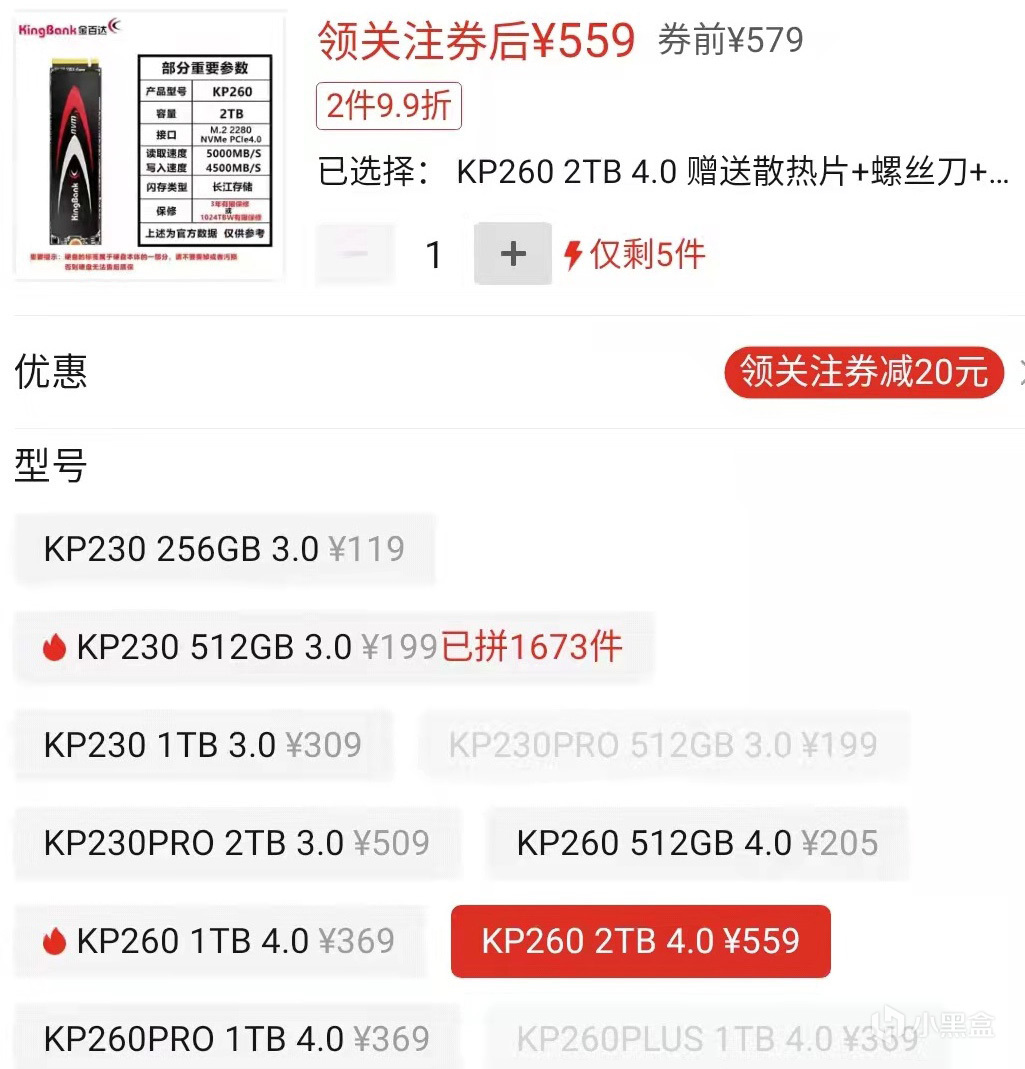Viewport: 1025px width, 1069px height.
Task: Claim the 领关注券减20元 coupon
Action: click(x=864, y=372)
